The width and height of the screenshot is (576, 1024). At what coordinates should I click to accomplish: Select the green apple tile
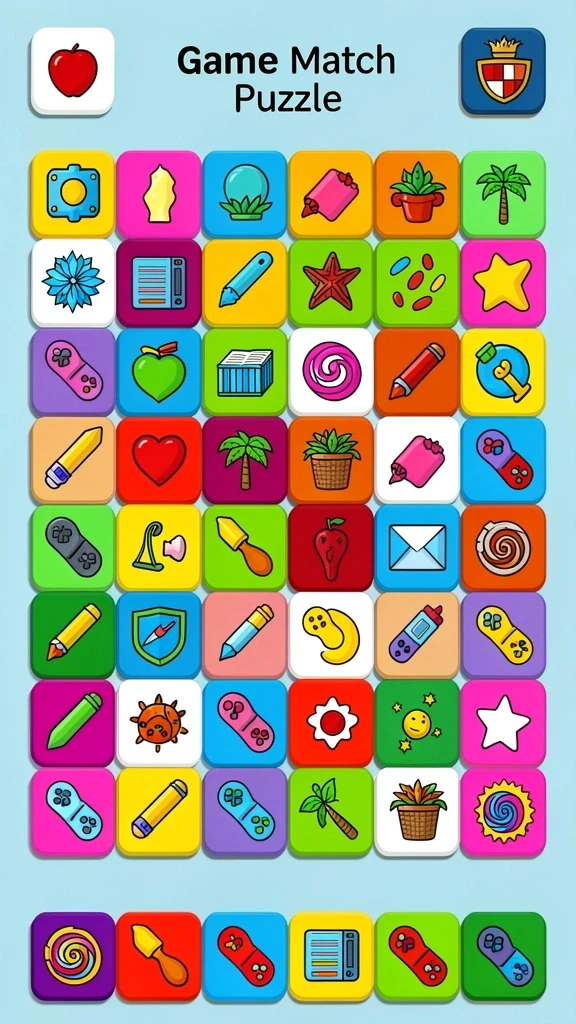[159, 372]
